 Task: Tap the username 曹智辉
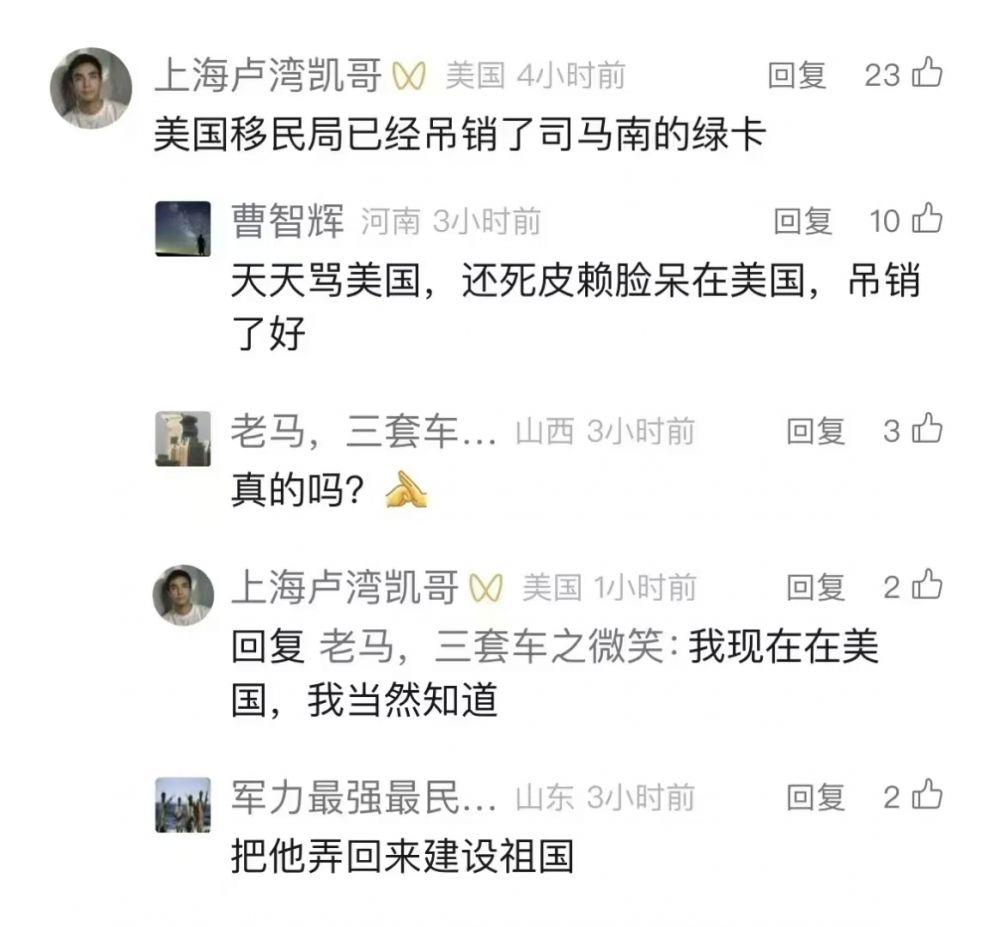(x=287, y=221)
